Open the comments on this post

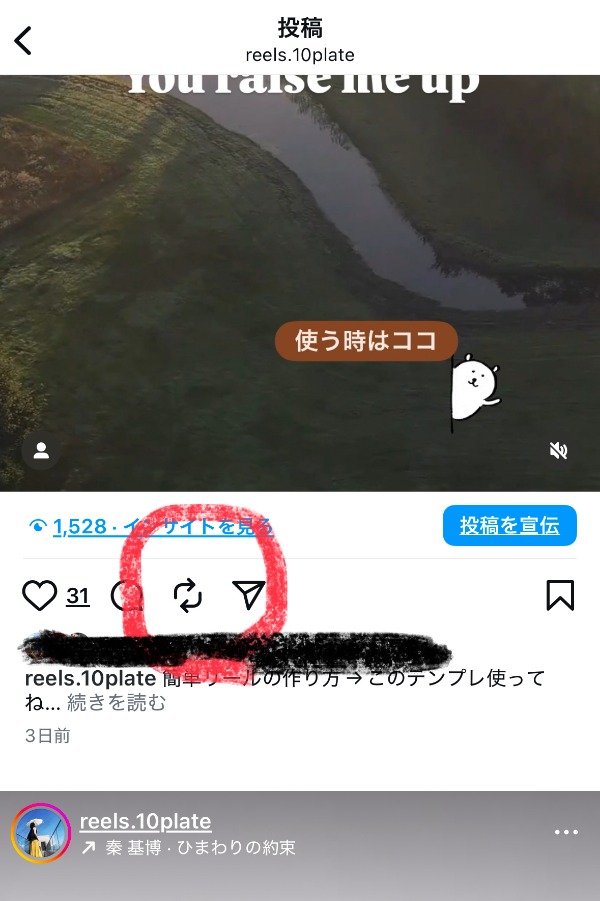[126, 596]
